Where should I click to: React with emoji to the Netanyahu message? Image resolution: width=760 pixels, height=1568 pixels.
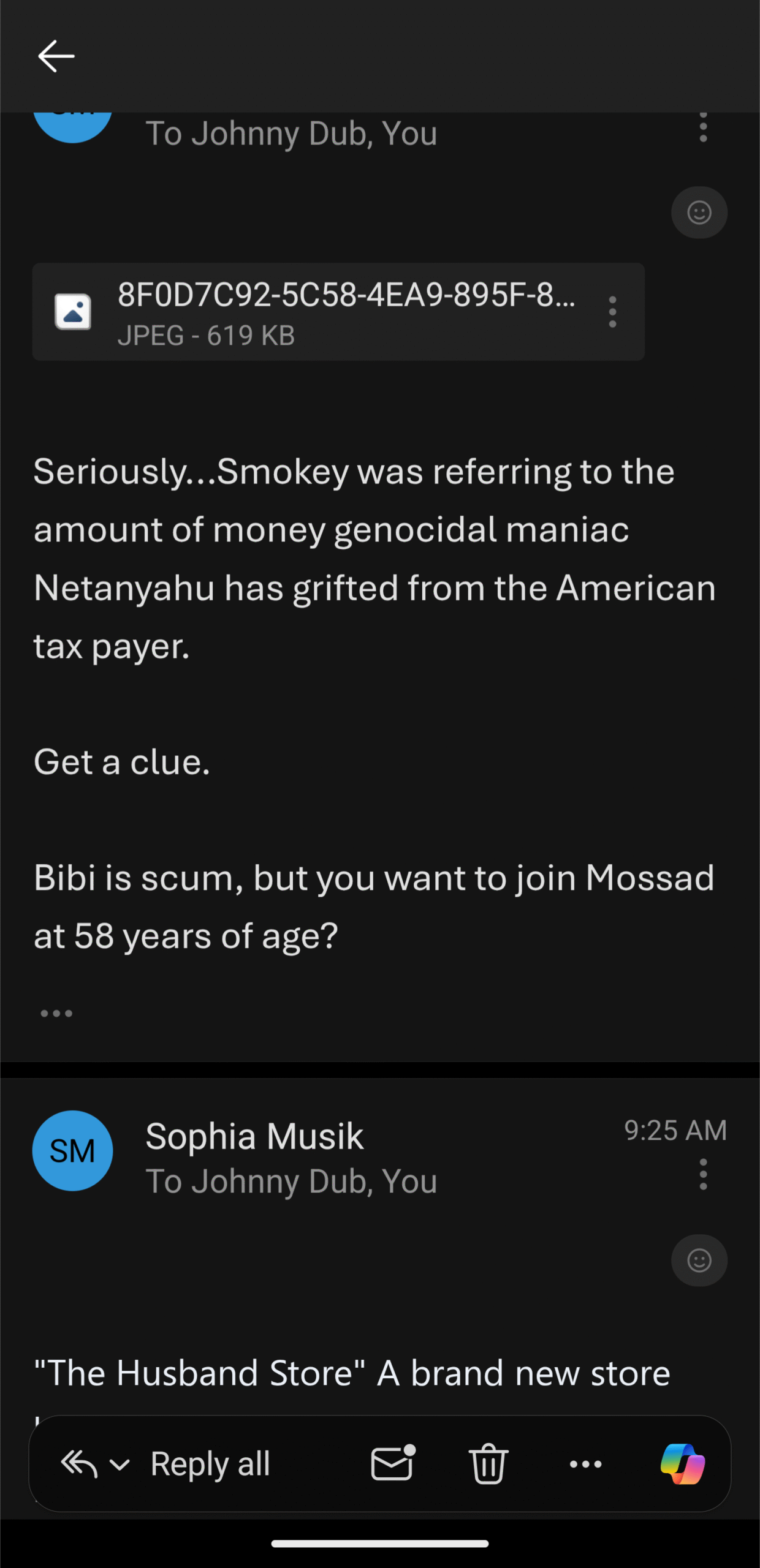pyautogui.click(x=699, y=213)
